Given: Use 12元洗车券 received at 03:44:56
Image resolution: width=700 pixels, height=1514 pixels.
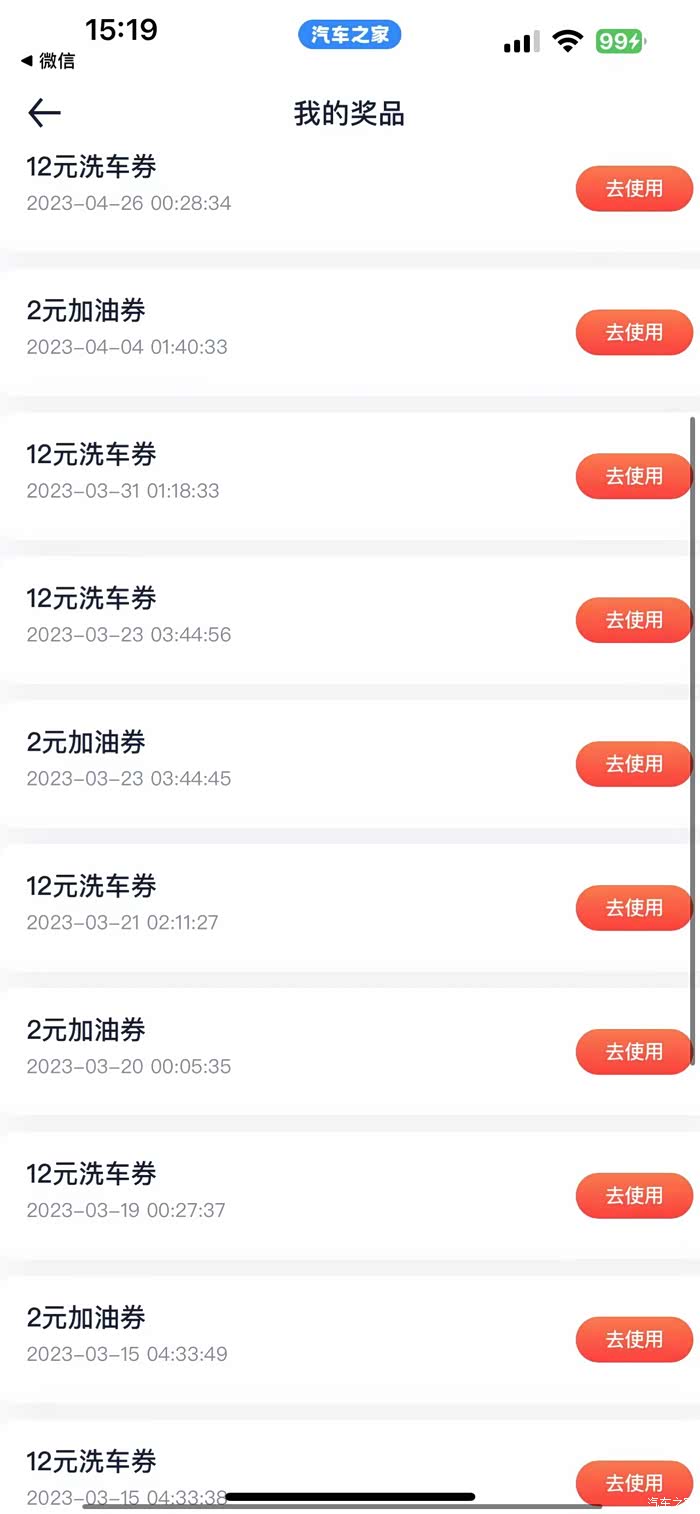Looking at the screenshot, I should (x=634, y=621).
